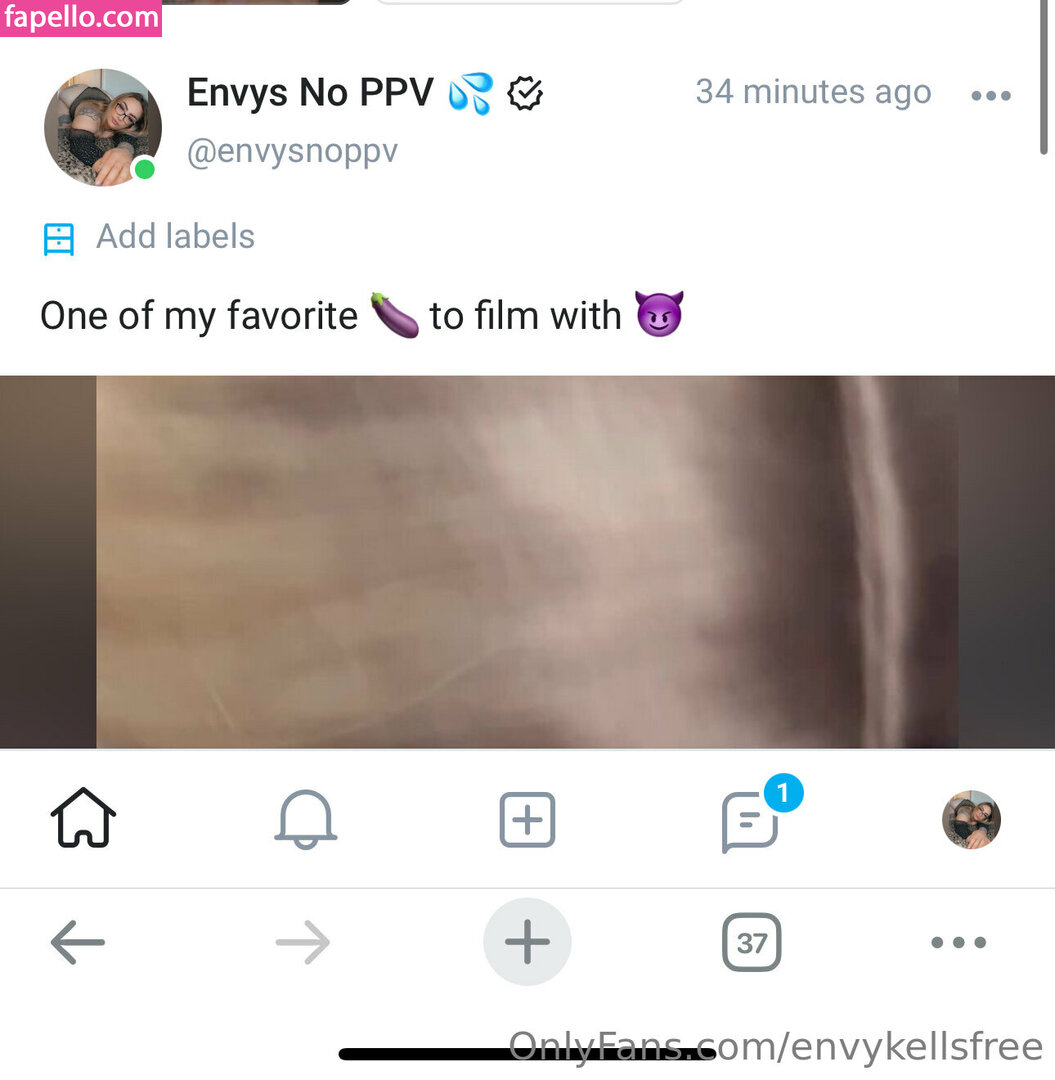Go to the home feed tab
This screenshot has height=1080, width=1055.
[83, 819]
